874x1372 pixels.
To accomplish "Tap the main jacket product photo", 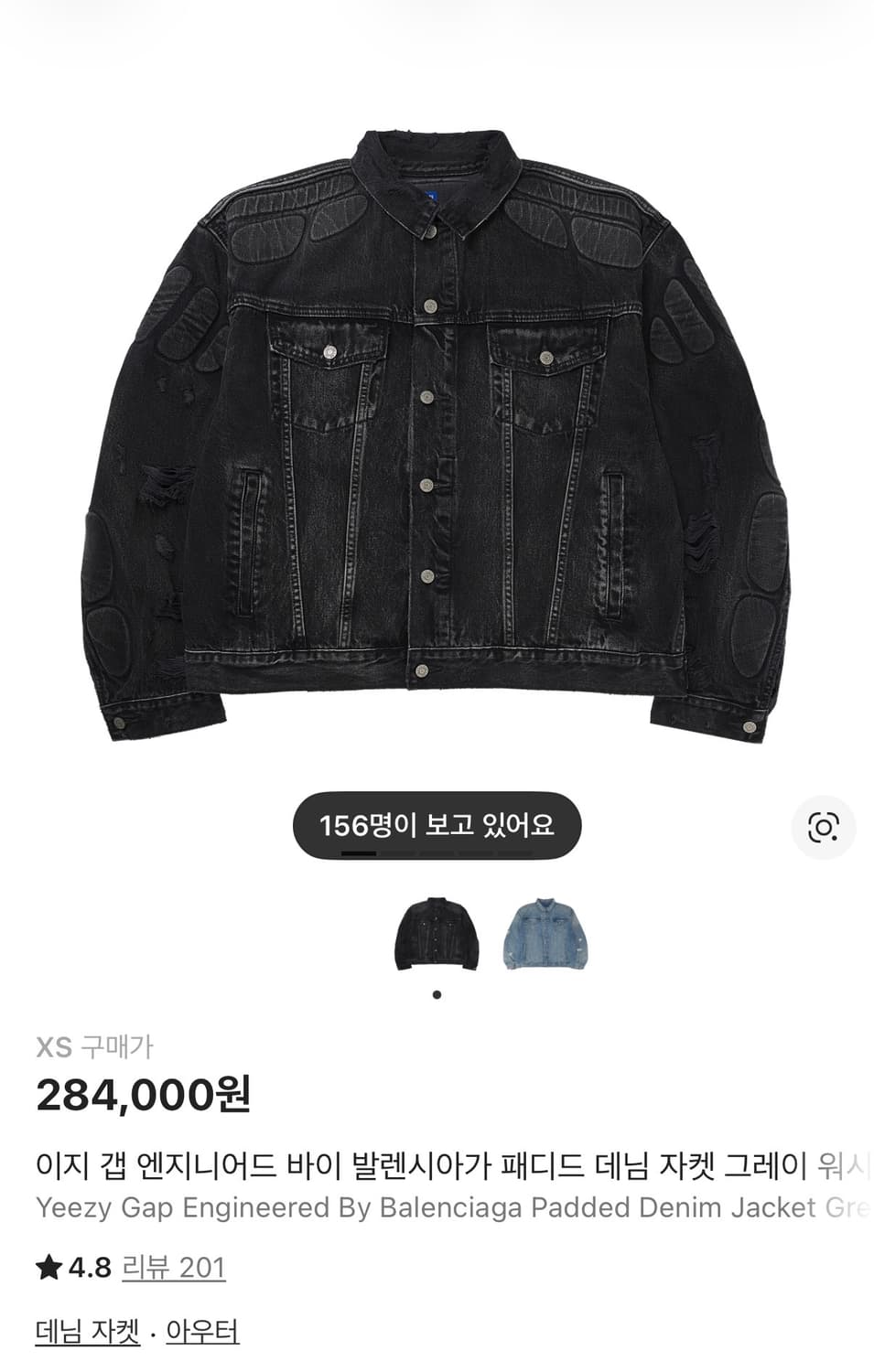I will pos(437,430).
